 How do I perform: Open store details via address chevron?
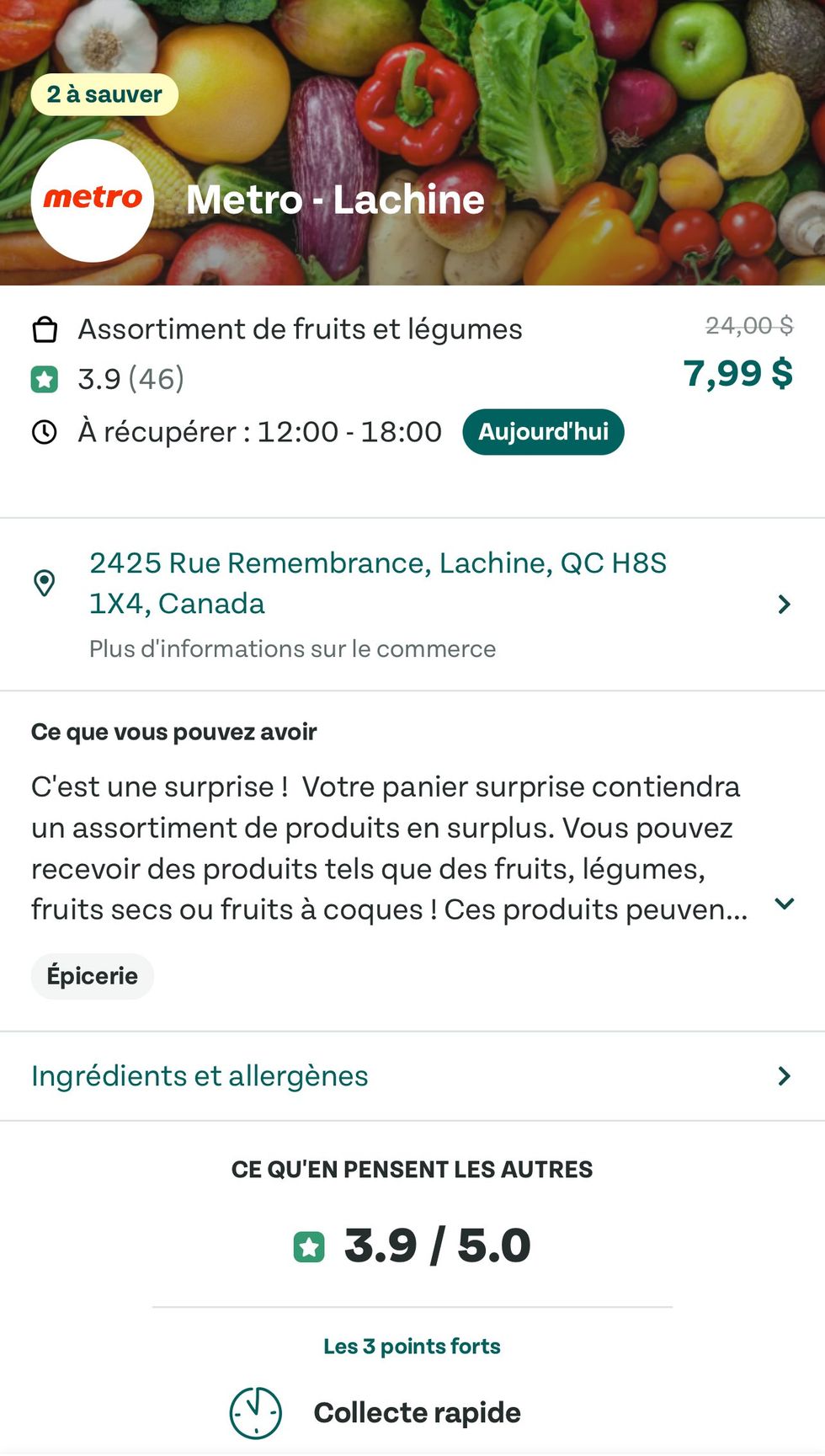click(785, 604)
